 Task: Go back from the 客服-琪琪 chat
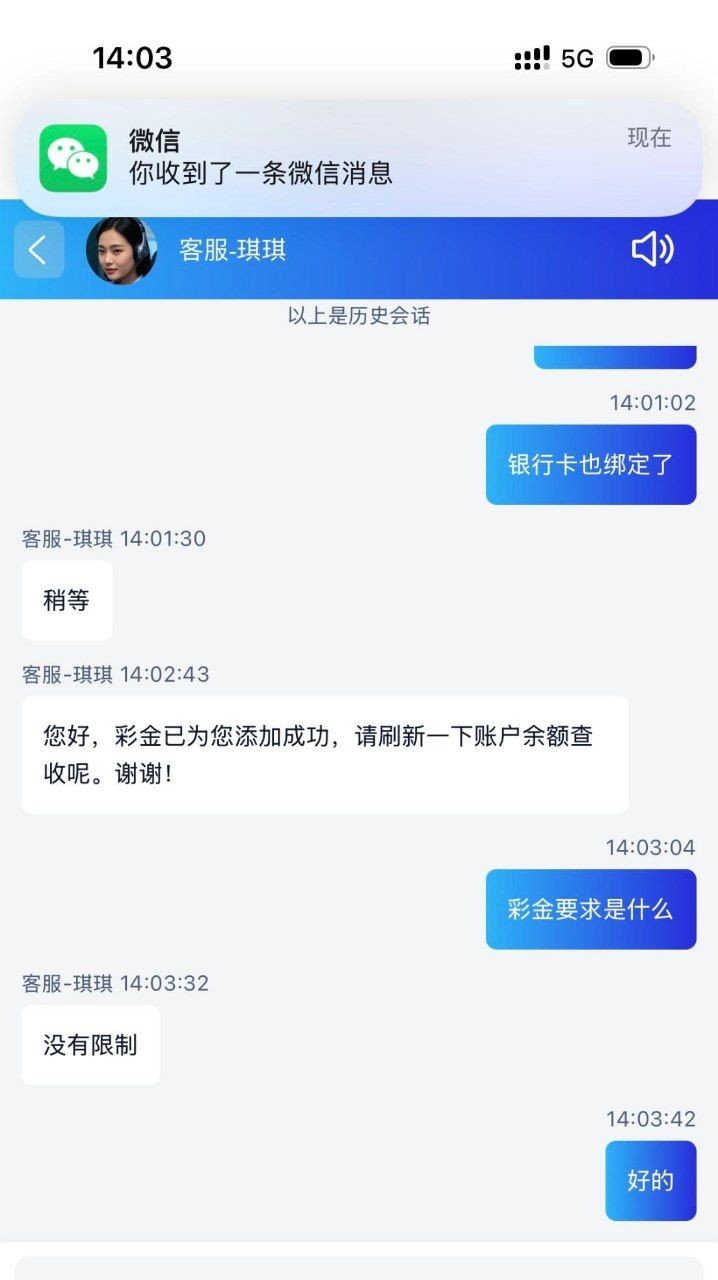coord(39,250)
